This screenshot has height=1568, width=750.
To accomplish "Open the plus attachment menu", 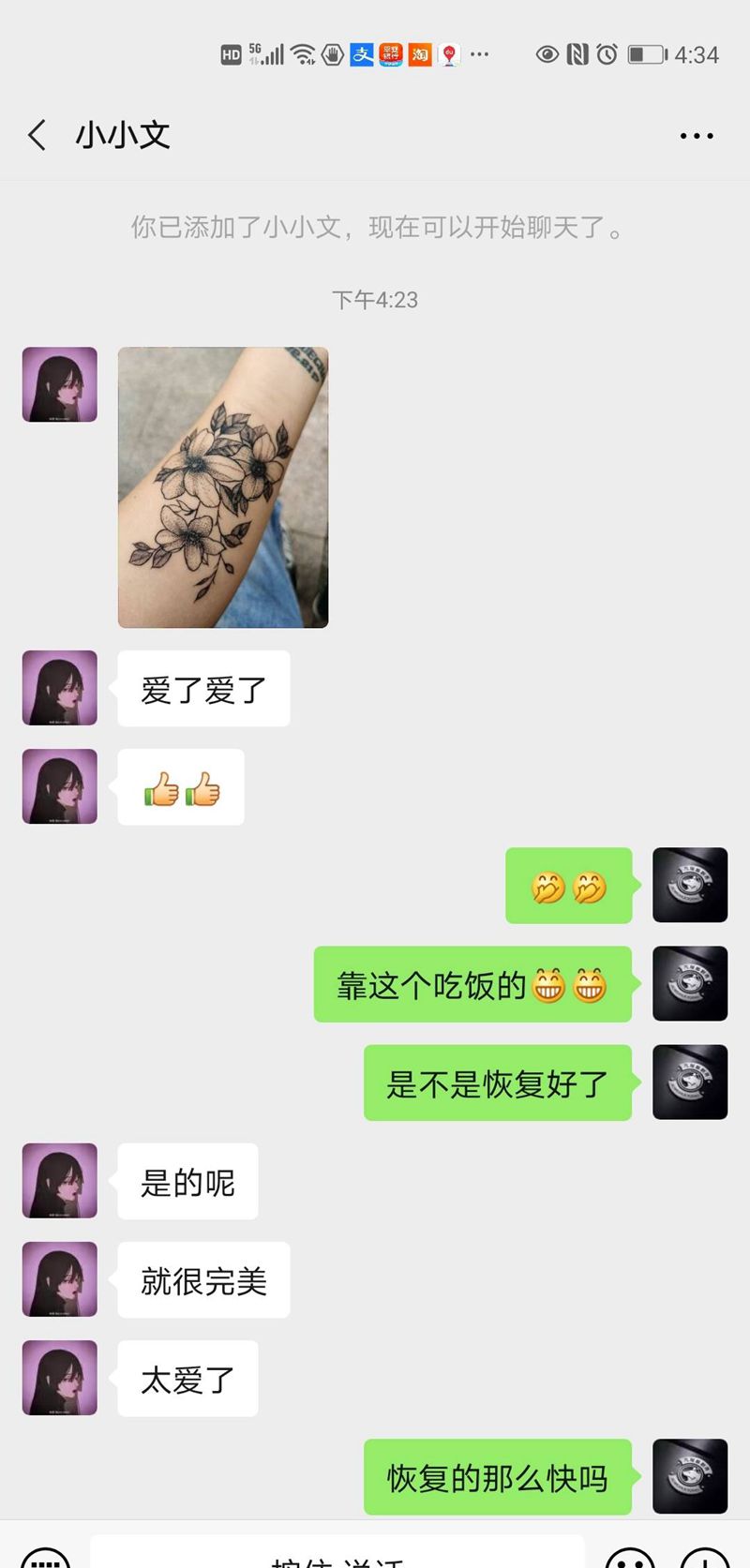I will coord(704,1558).
